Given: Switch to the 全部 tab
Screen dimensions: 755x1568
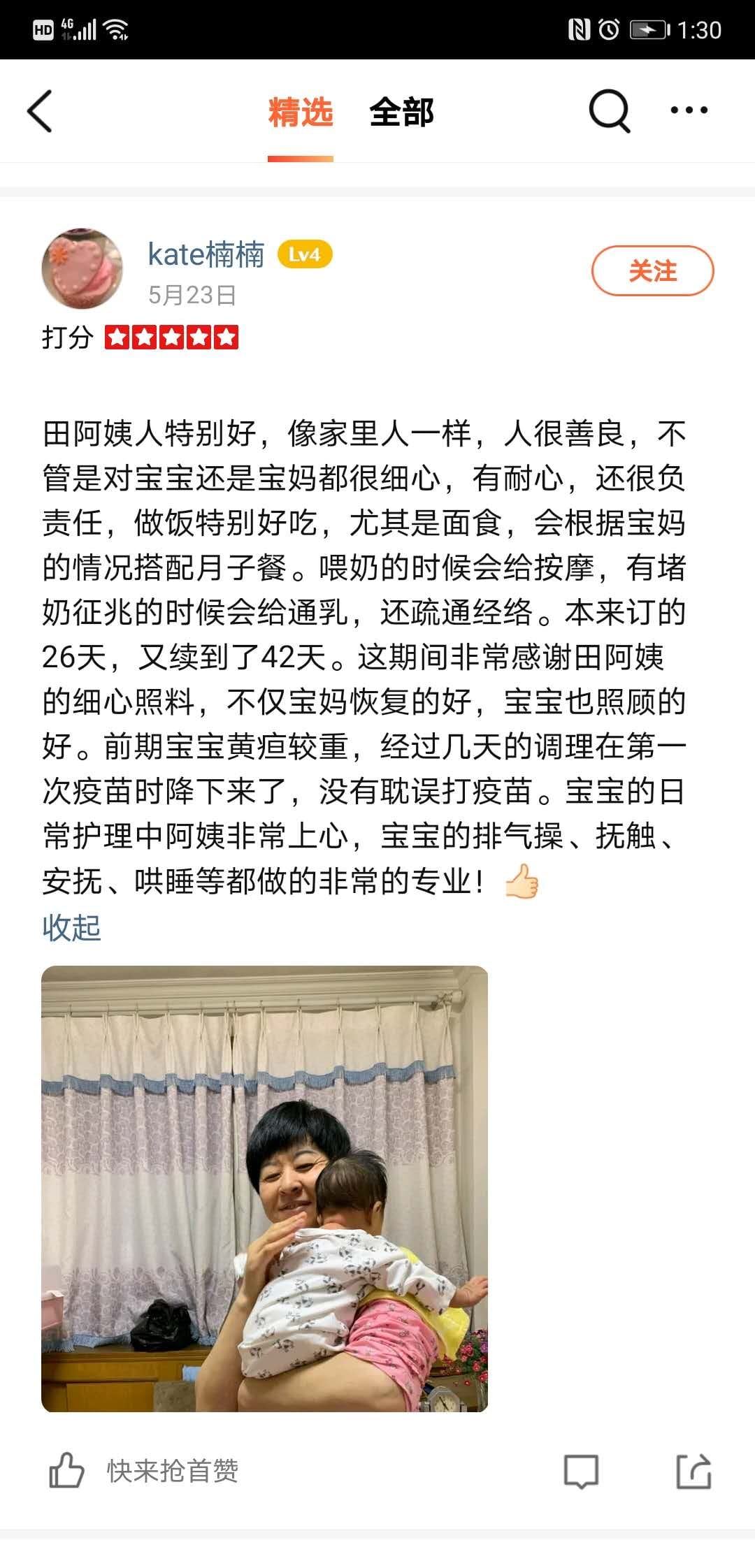Looking at the screenshot, I should click(x=401, y=112).
